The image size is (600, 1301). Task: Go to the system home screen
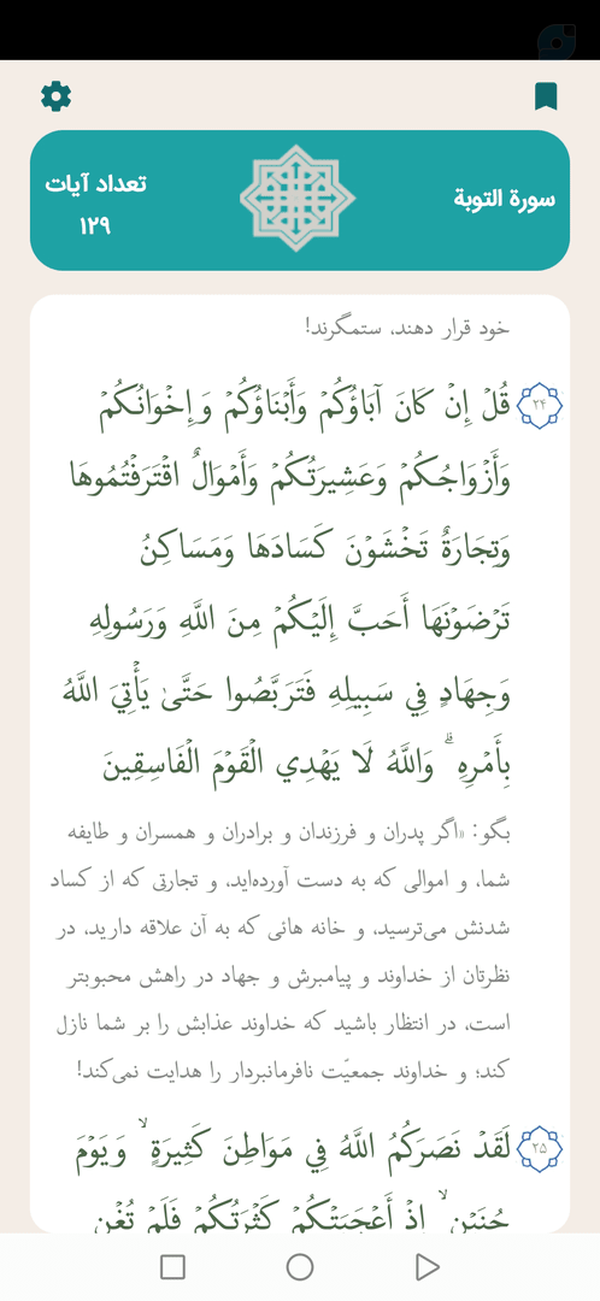[300, 1267]
